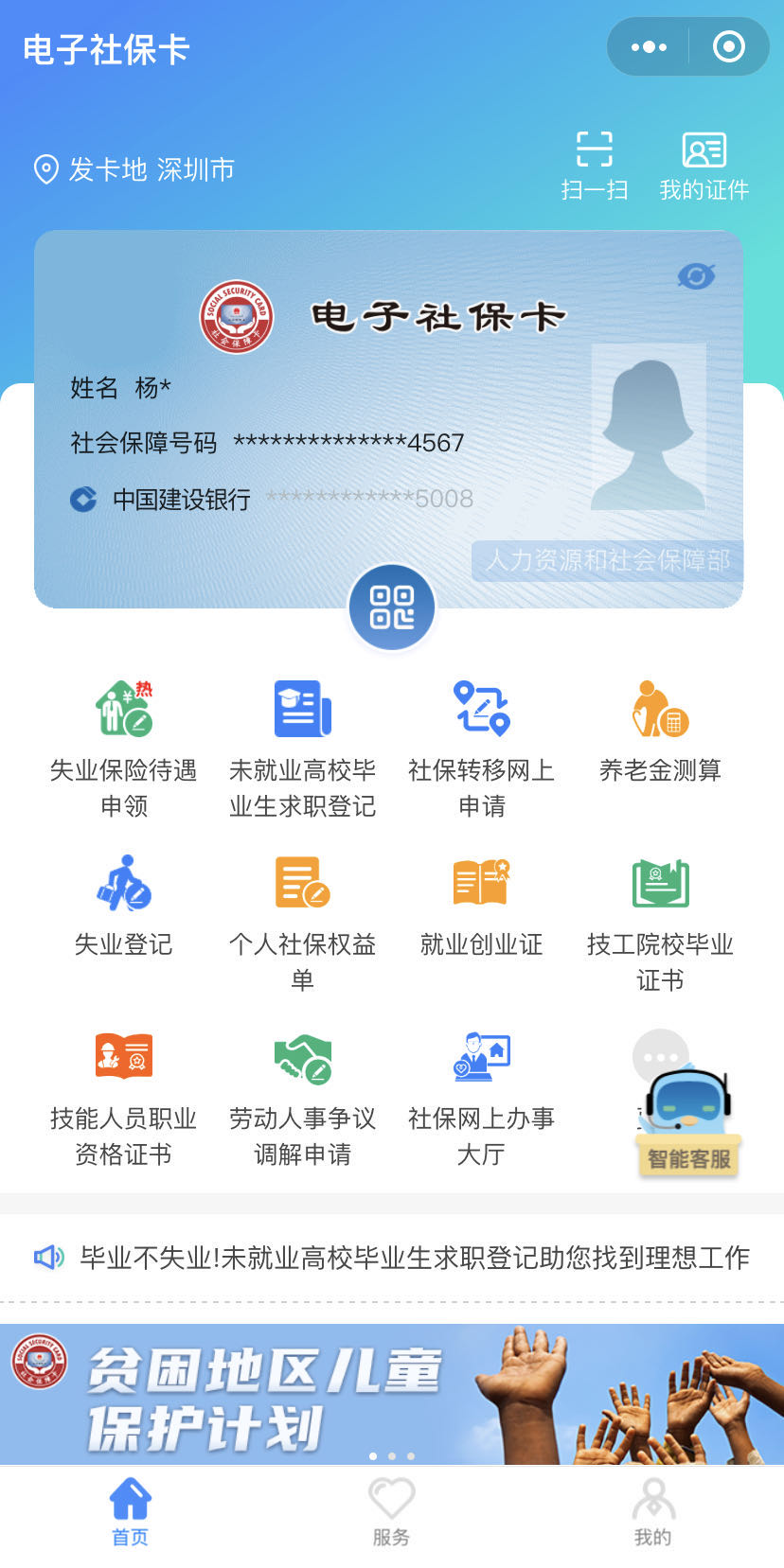Open the more options menu in top capsule
The image size is (784, 1568).
649,45
